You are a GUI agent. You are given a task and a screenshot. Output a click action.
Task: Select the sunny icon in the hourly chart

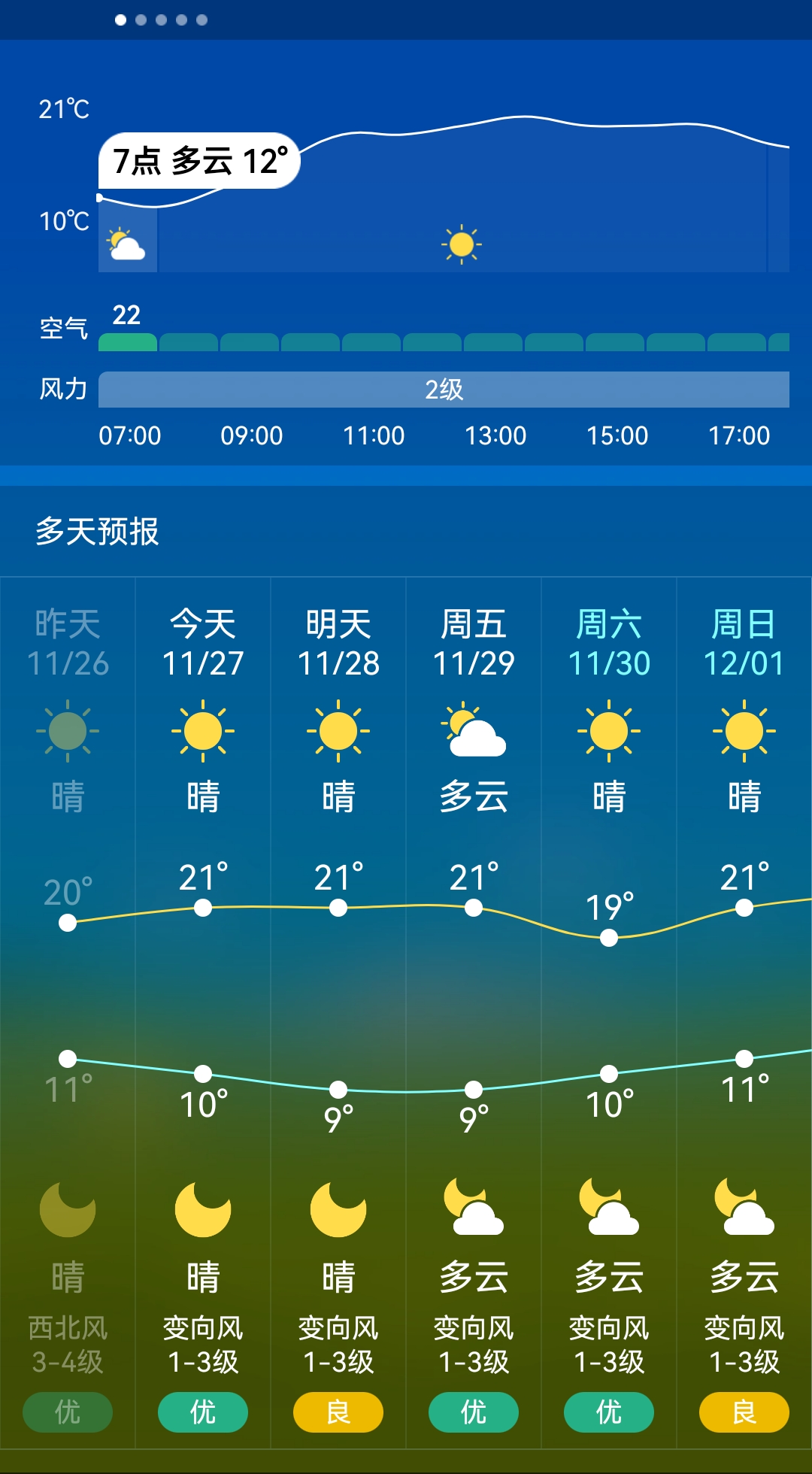462,243
